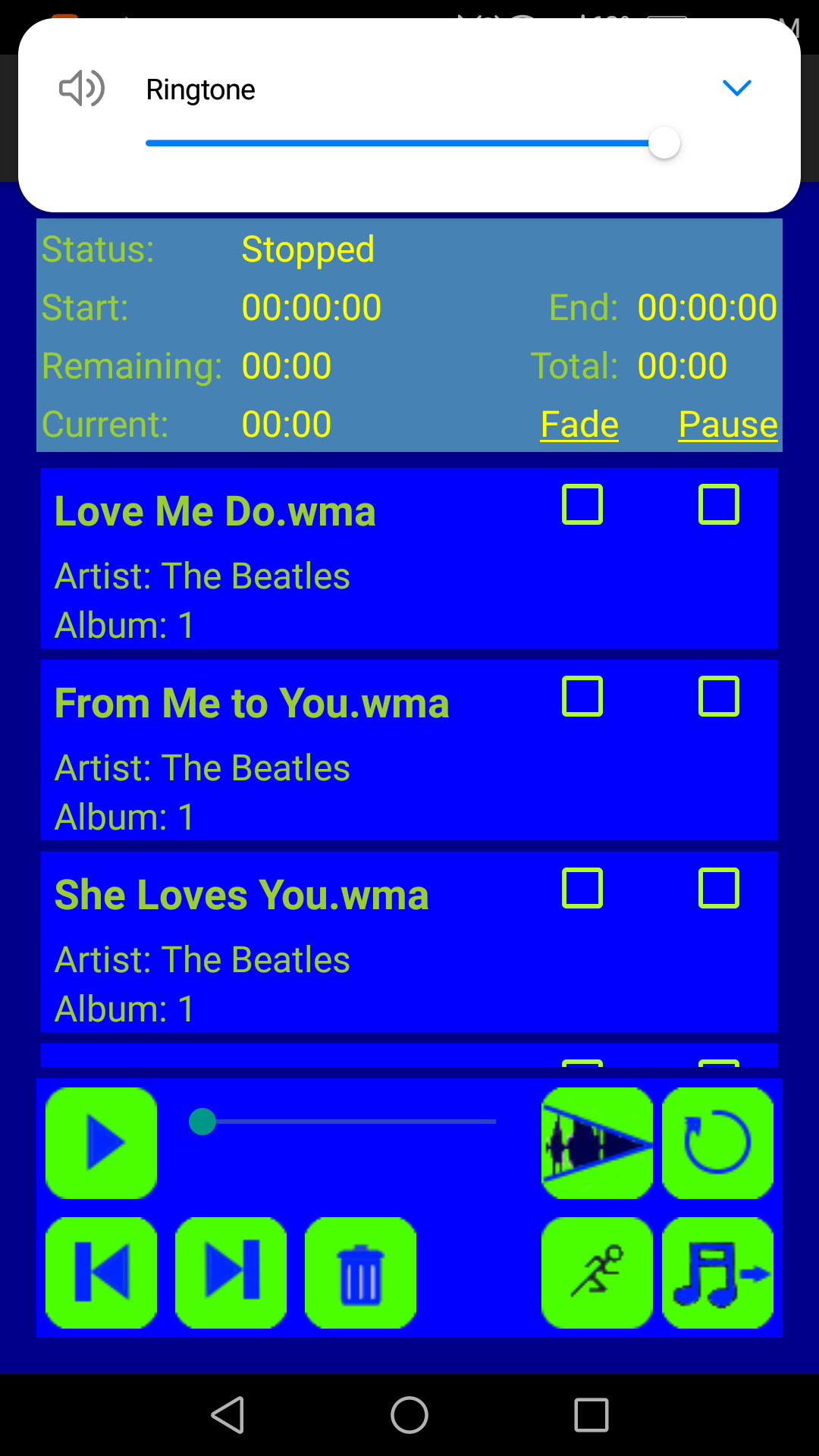Tap the playback seek bar thumb
The width and height of the screenshot is (819, 1456).
click(202, 1123)
